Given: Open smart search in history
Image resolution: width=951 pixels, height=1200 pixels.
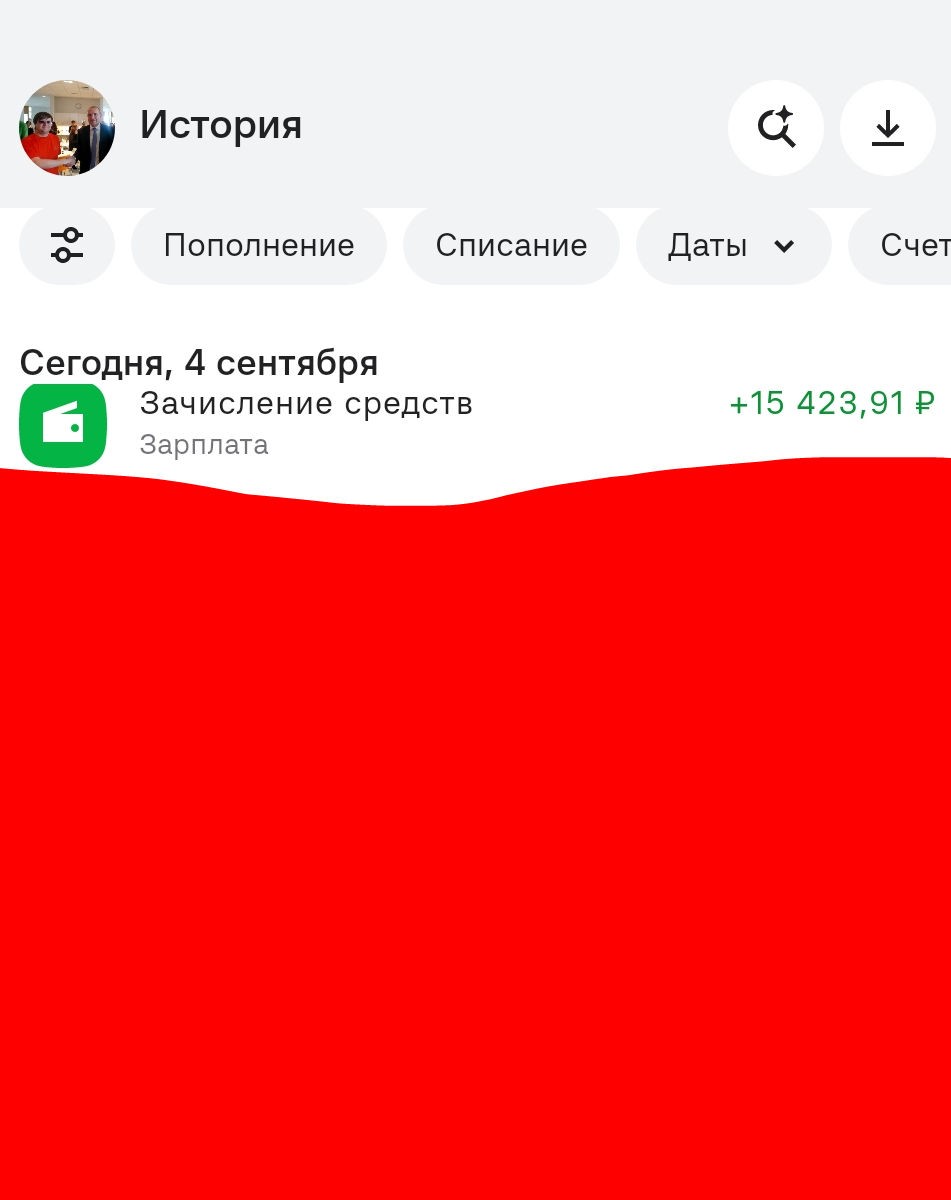Looking at the screenshot, I should pos(776,128).
